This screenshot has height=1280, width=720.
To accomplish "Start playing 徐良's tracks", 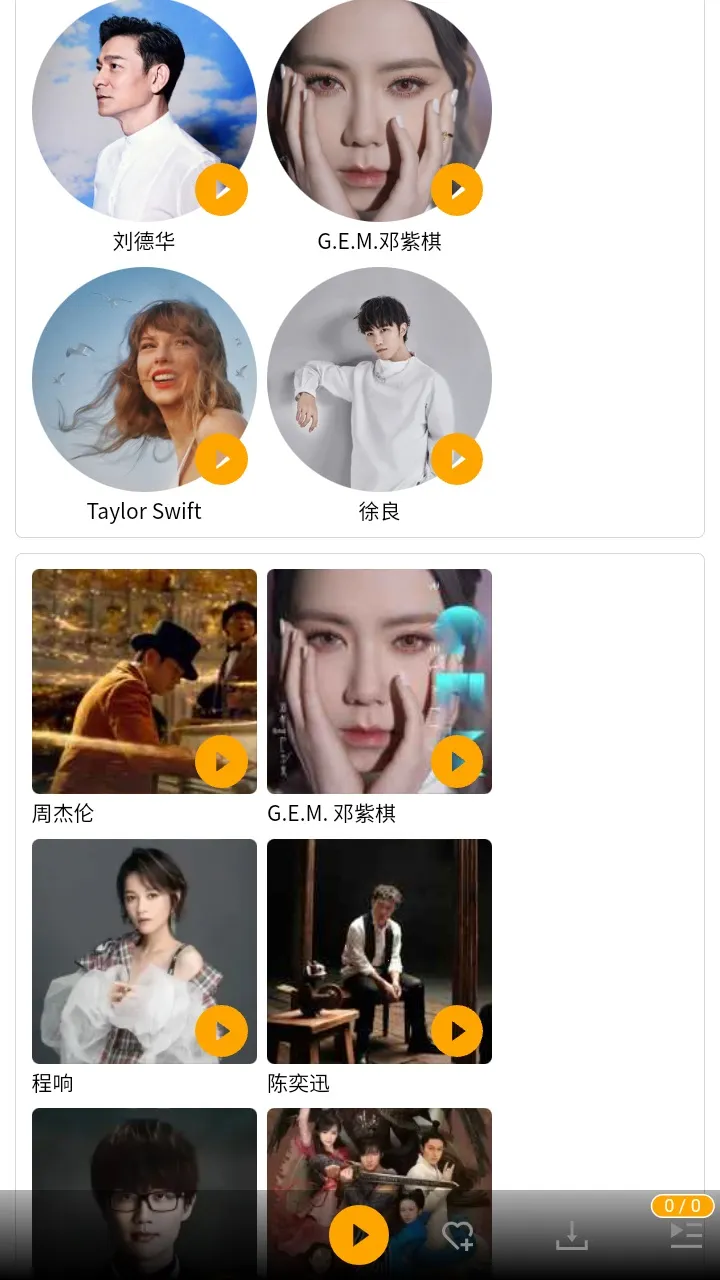I will coord(457,460).
